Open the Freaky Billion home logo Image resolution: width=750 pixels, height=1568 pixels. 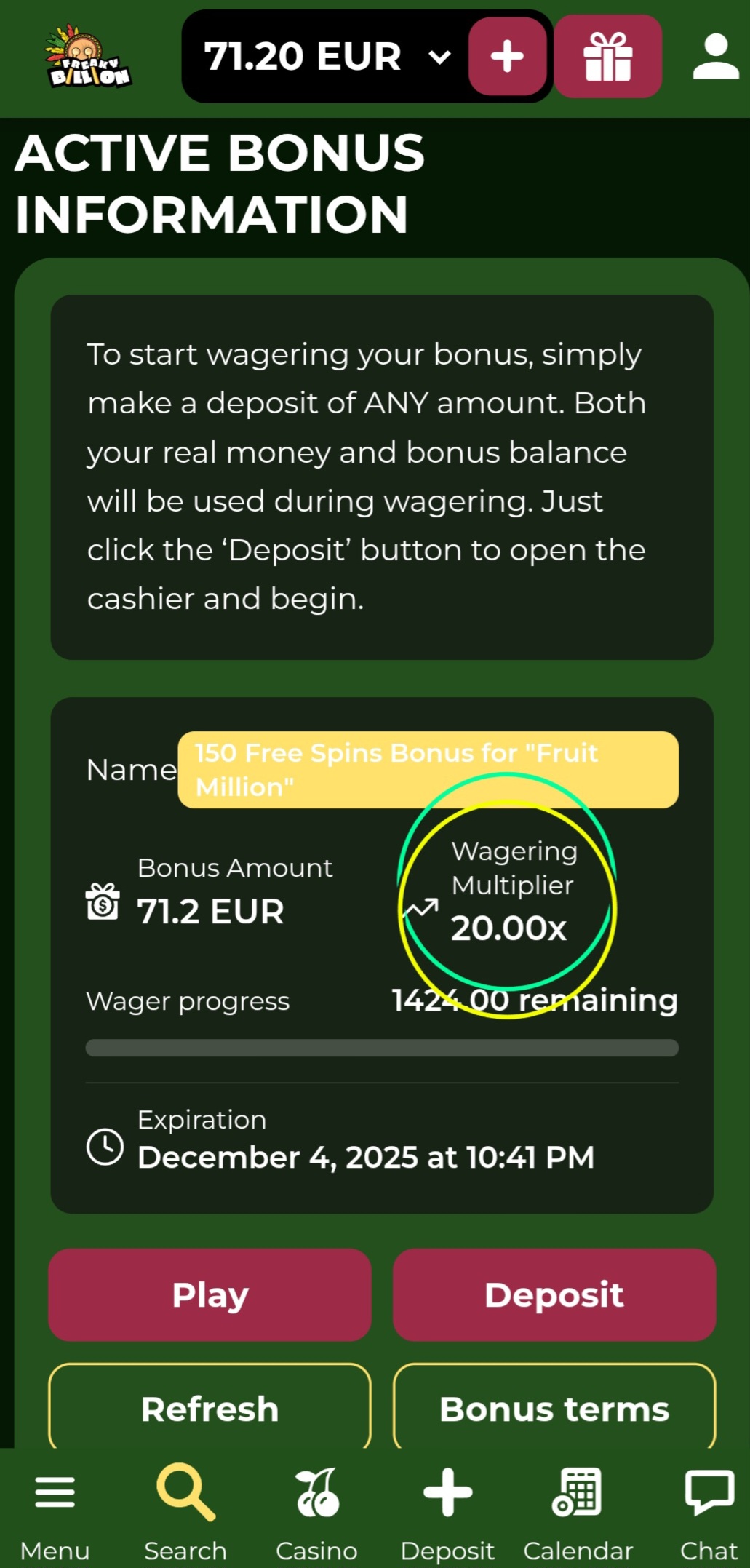pyautogui.click(x=87, y=57)
